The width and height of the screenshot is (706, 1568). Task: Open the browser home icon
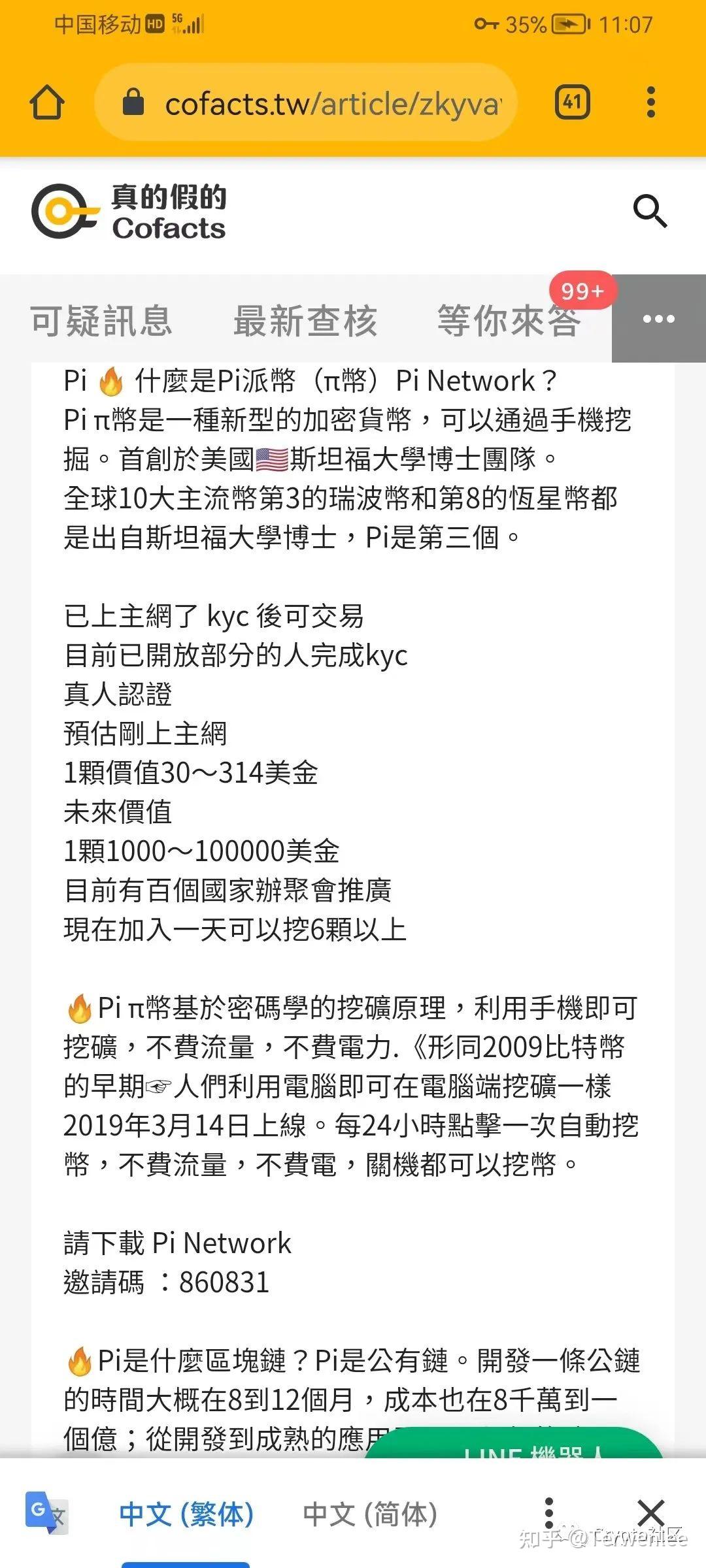click(47, 103)
